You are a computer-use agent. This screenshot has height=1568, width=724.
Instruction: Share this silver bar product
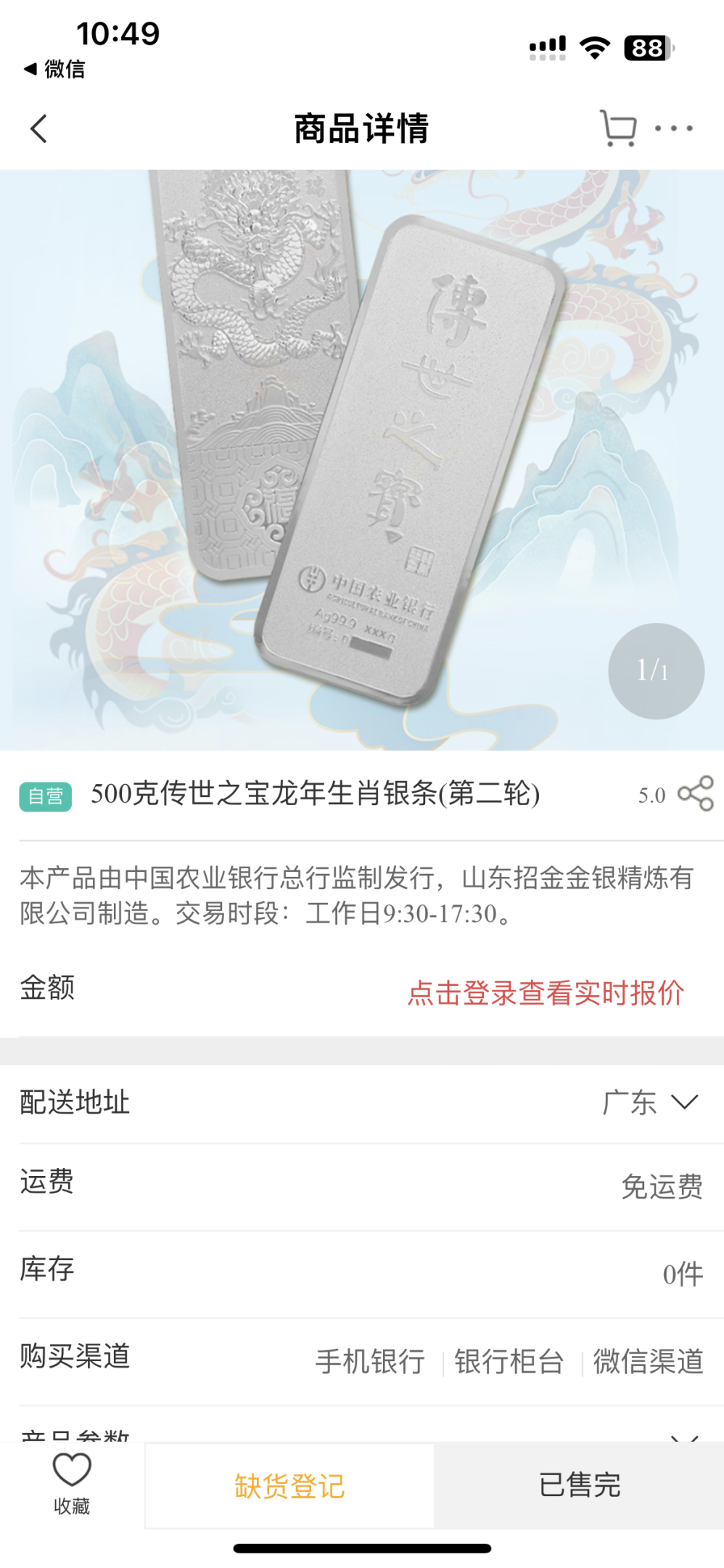[x=696, y=793]
